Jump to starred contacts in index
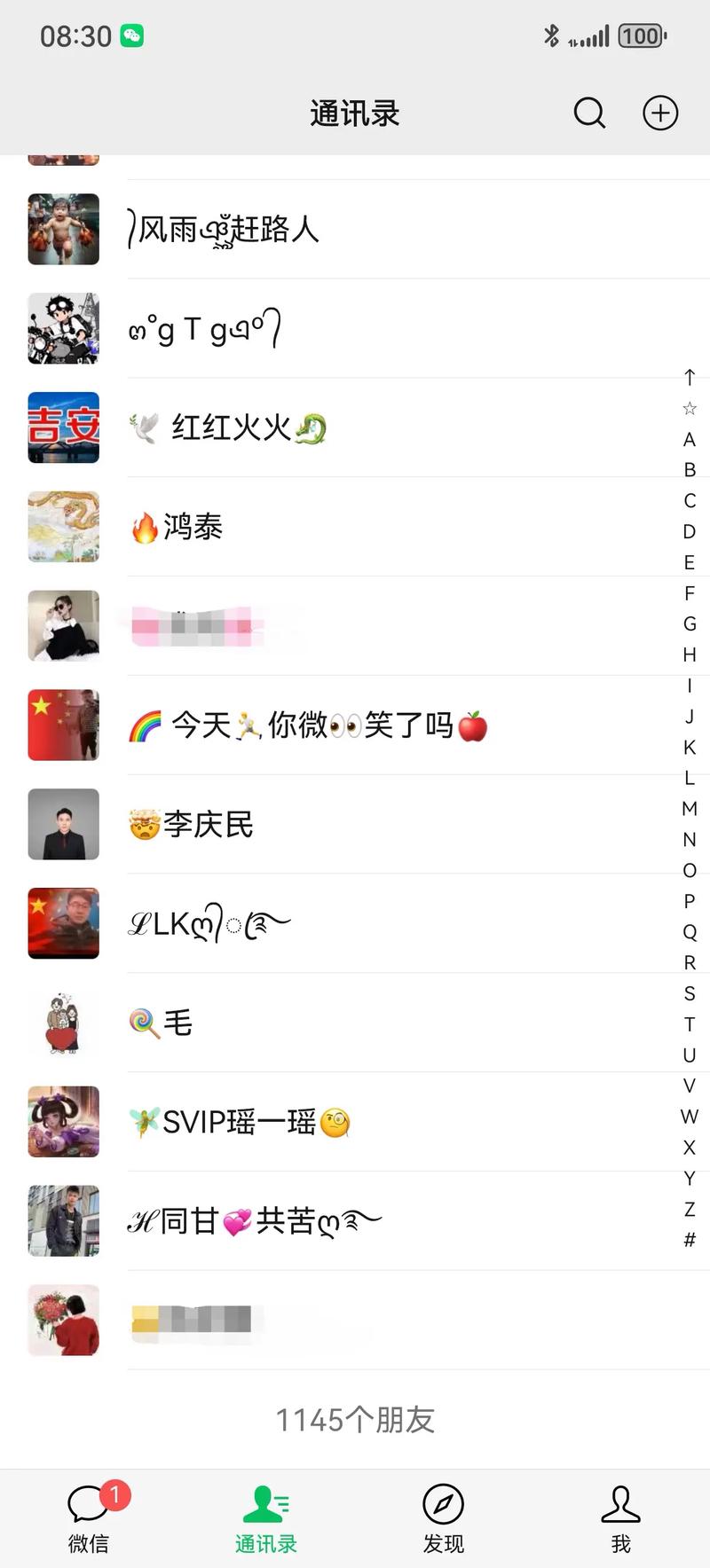 tap(690, 408)
